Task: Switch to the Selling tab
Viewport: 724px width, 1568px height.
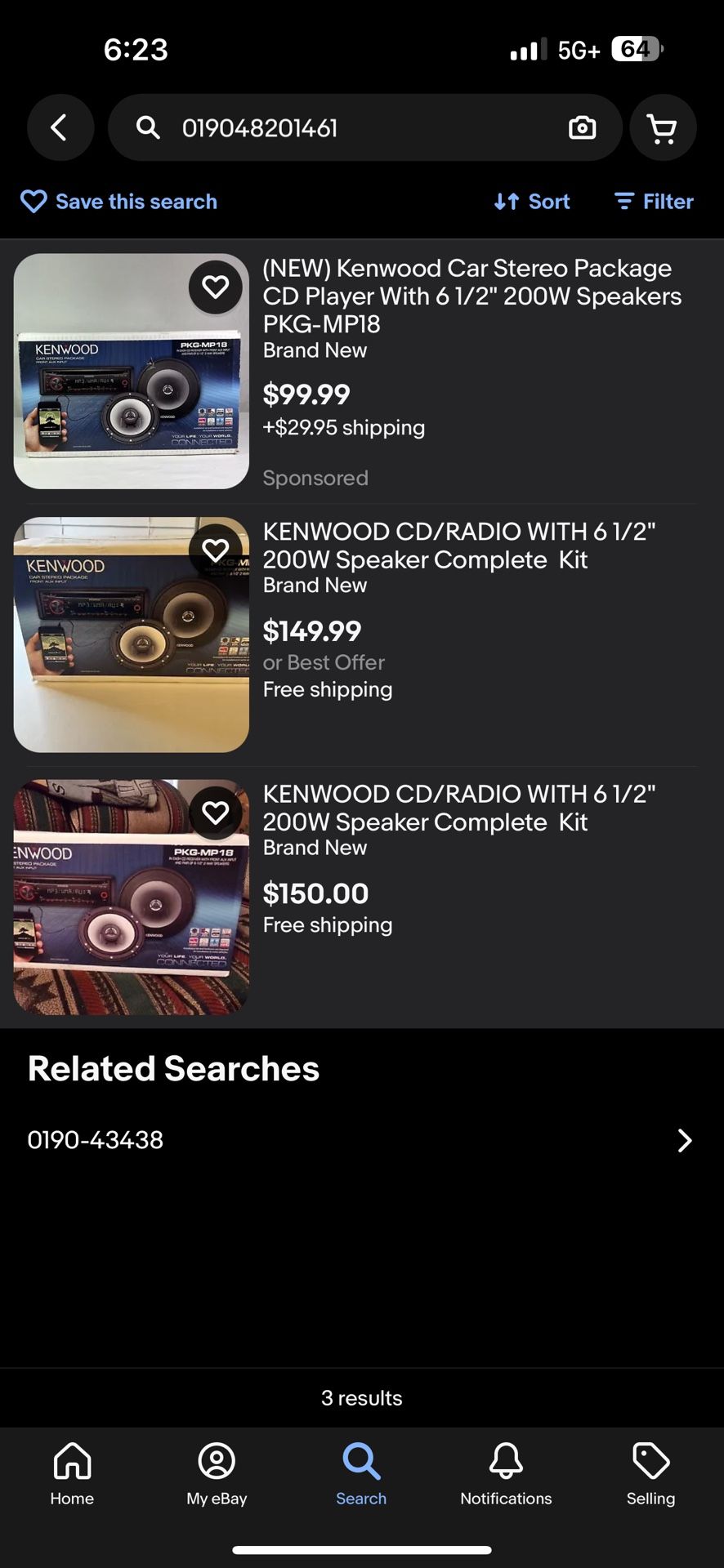Action: [650, 1475]
